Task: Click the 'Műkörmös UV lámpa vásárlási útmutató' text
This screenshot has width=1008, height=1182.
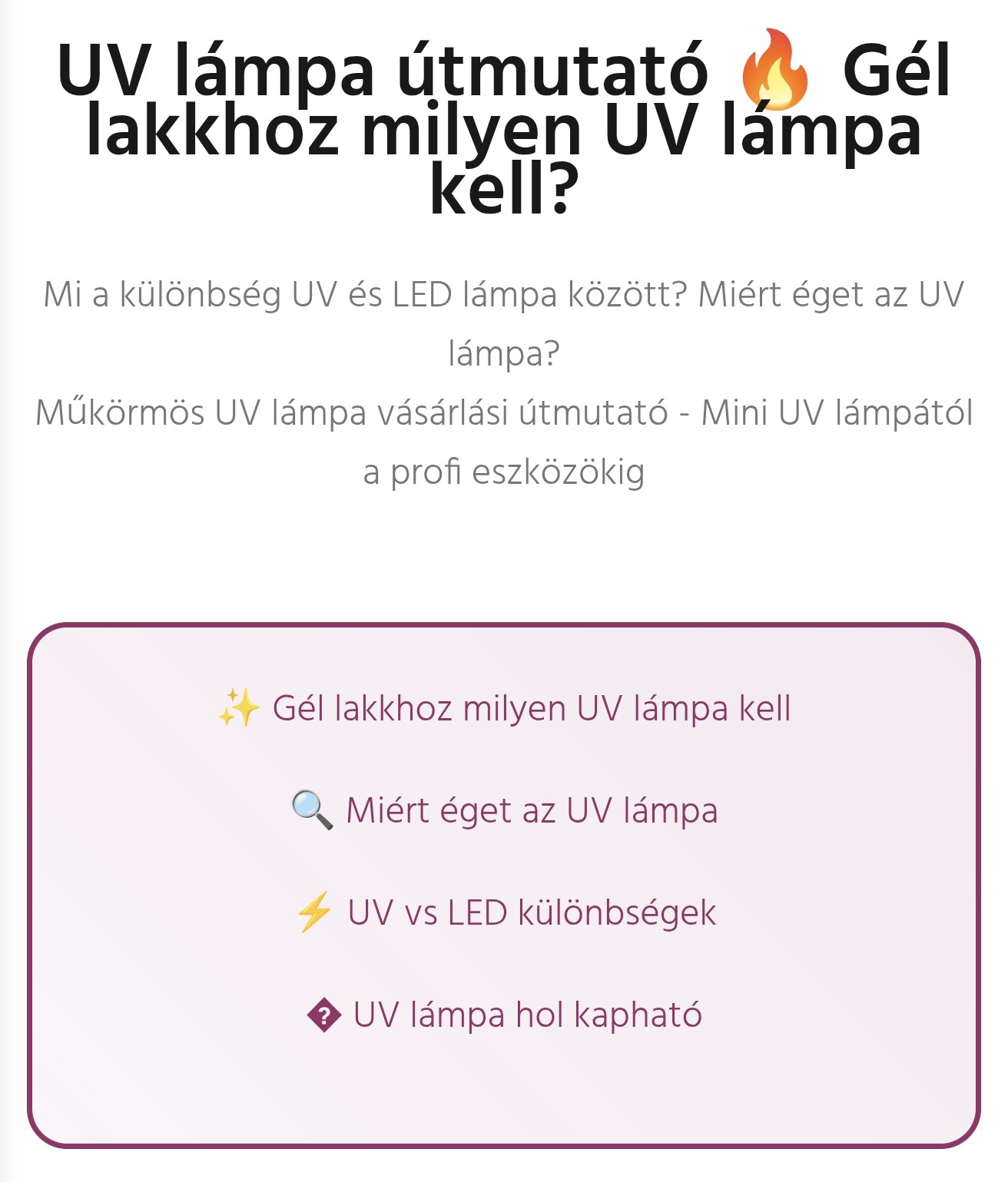Action: (353, 412)
